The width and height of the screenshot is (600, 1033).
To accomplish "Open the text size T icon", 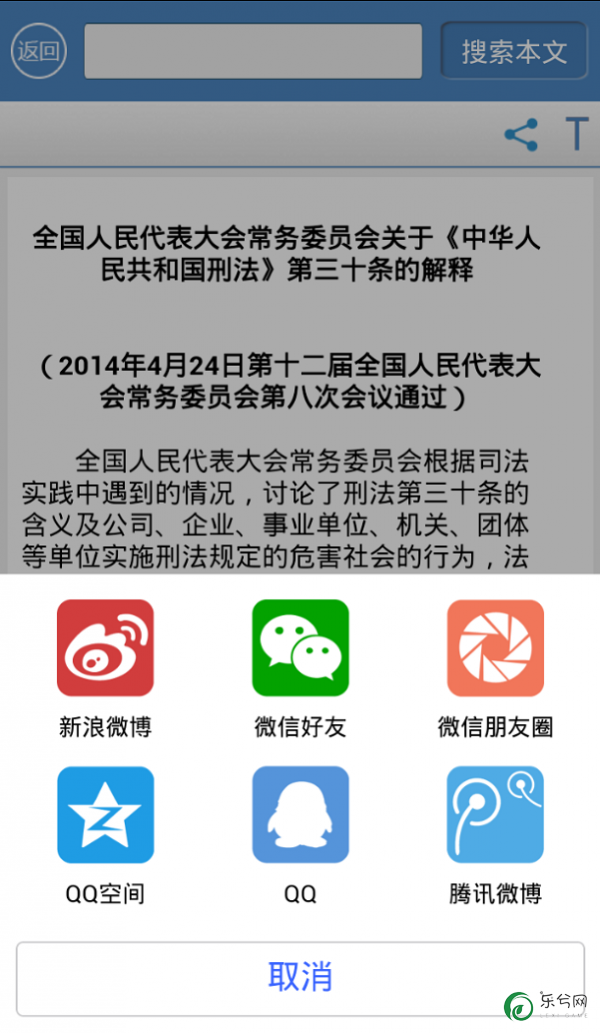I will [576, 134].
